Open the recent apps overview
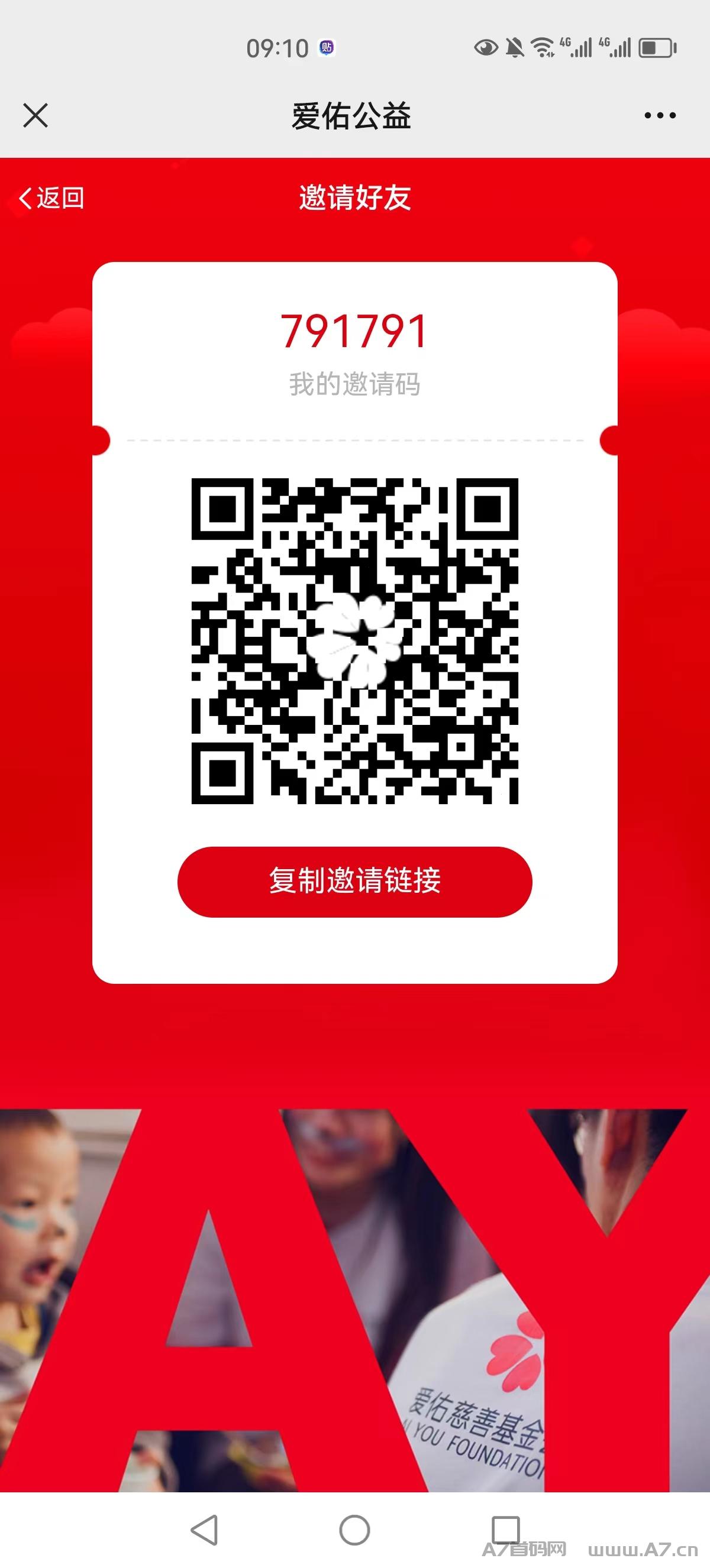710x1568 pixels. click(505, 1529)
